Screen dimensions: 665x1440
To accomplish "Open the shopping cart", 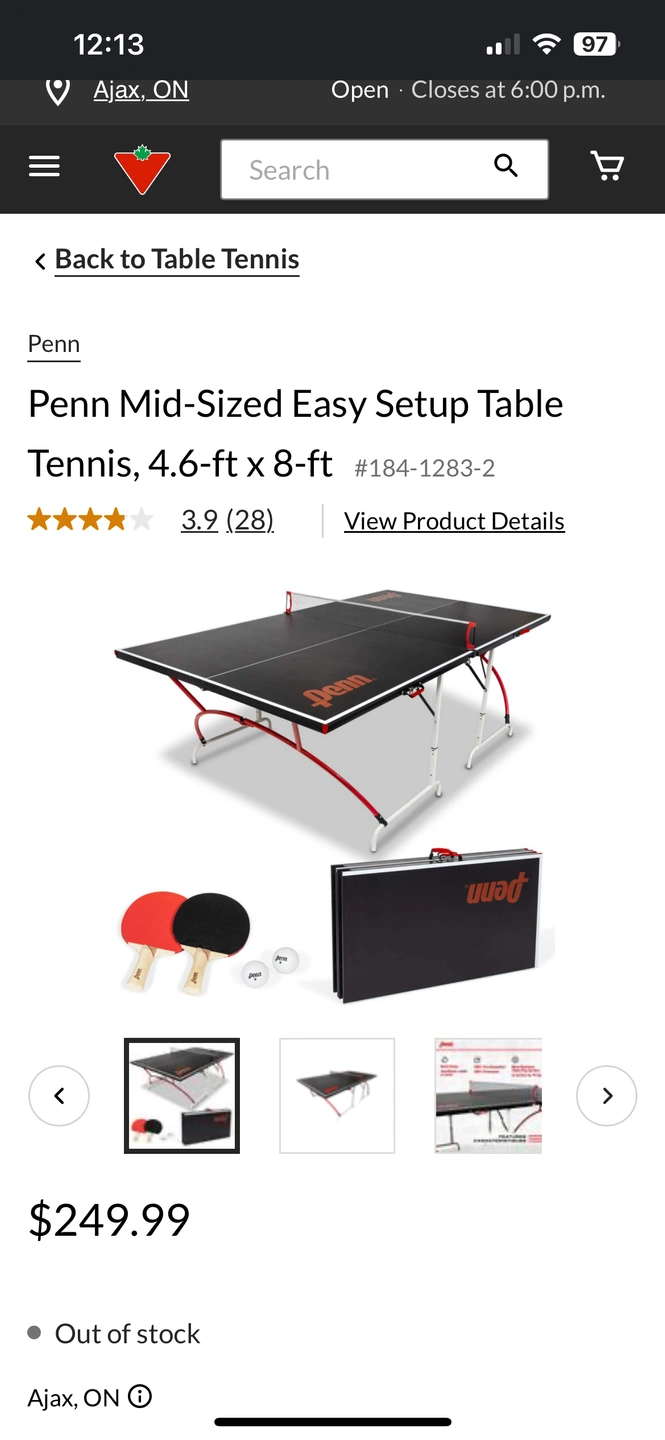I will click(x=607, y=167).
